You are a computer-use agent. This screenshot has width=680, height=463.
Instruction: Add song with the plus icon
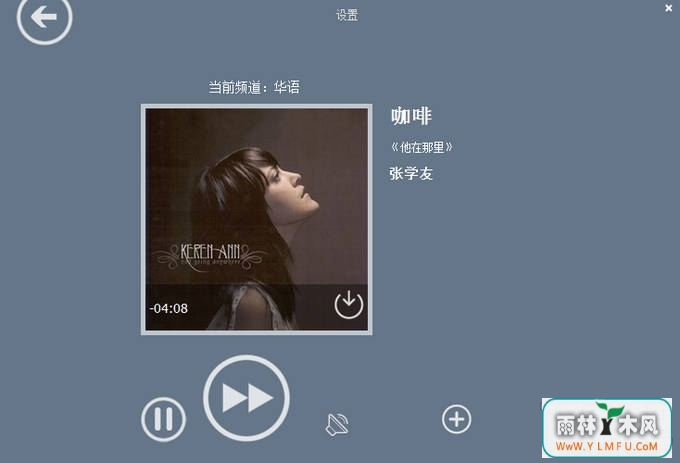pos(456,419)
